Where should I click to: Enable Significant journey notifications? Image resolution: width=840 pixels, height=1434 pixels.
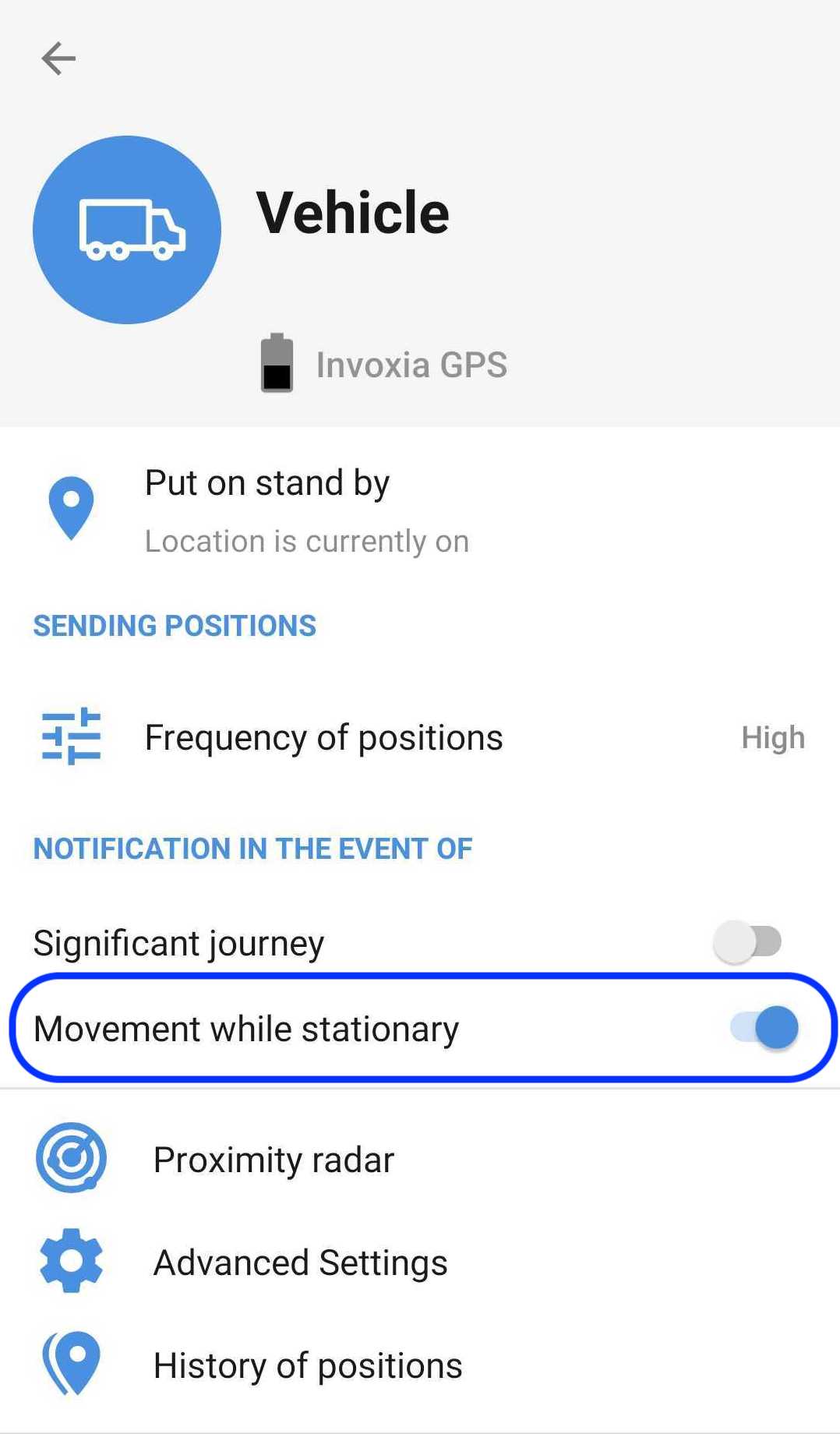click(747, 941)
